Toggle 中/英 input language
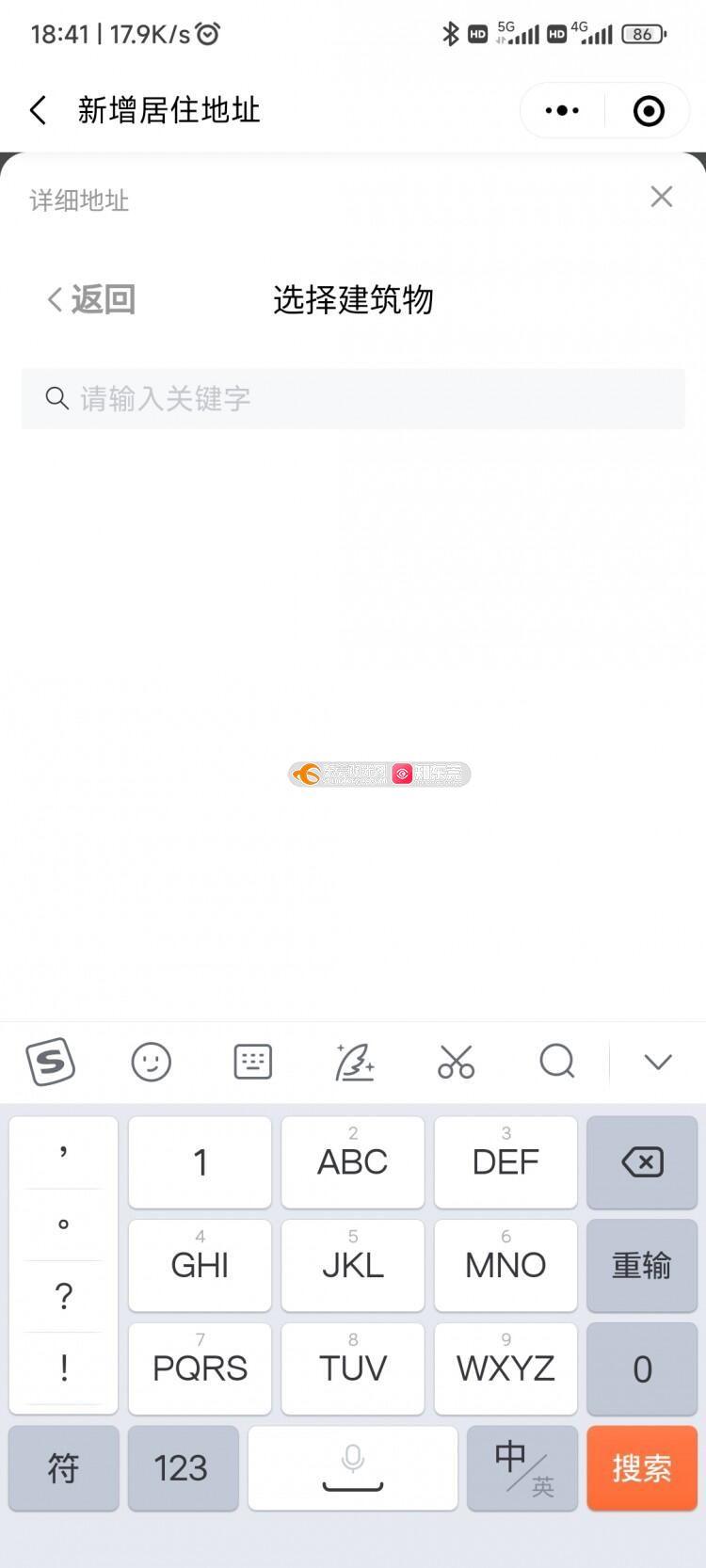Image resolution: width=706 pixels, height=1568 pixels. point(522,1467)
